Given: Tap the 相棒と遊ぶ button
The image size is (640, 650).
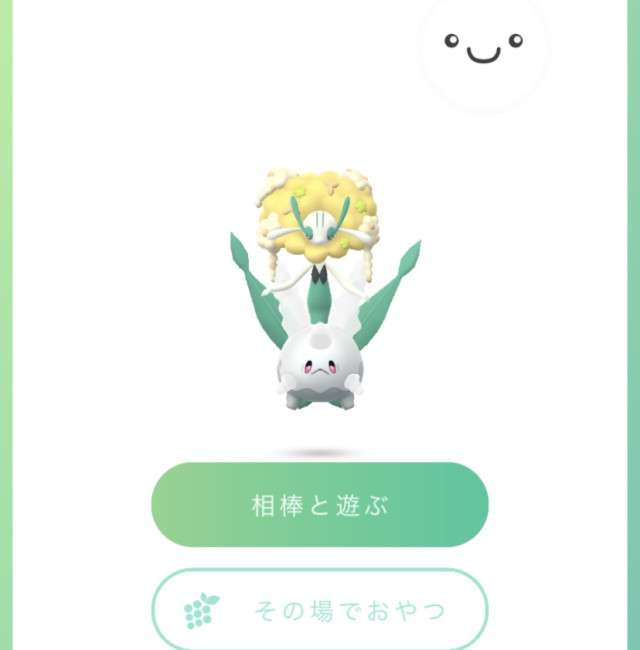Looking at the screenshot, I should tap(320, 505).
